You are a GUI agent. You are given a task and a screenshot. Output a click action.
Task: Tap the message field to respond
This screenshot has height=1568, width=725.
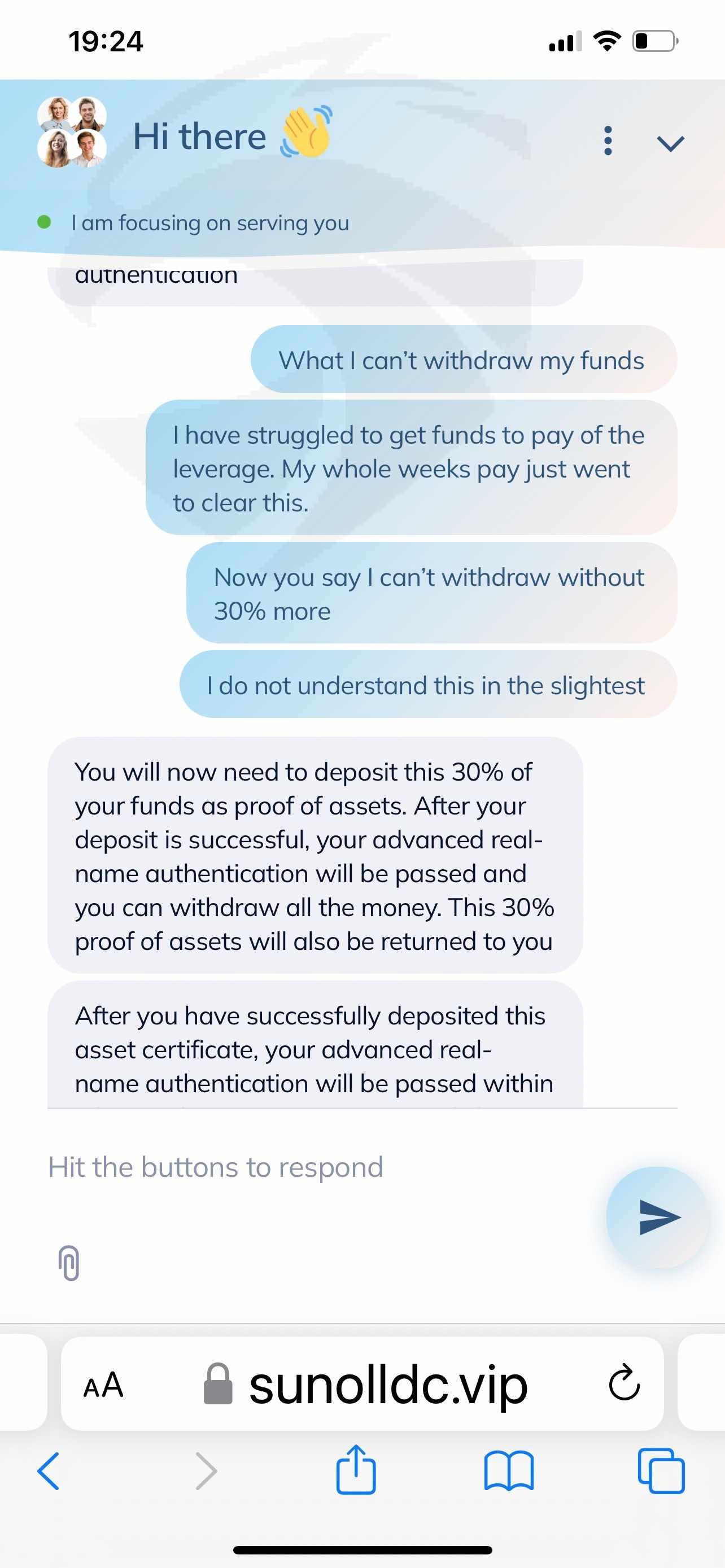click(x=317, y=1167)
